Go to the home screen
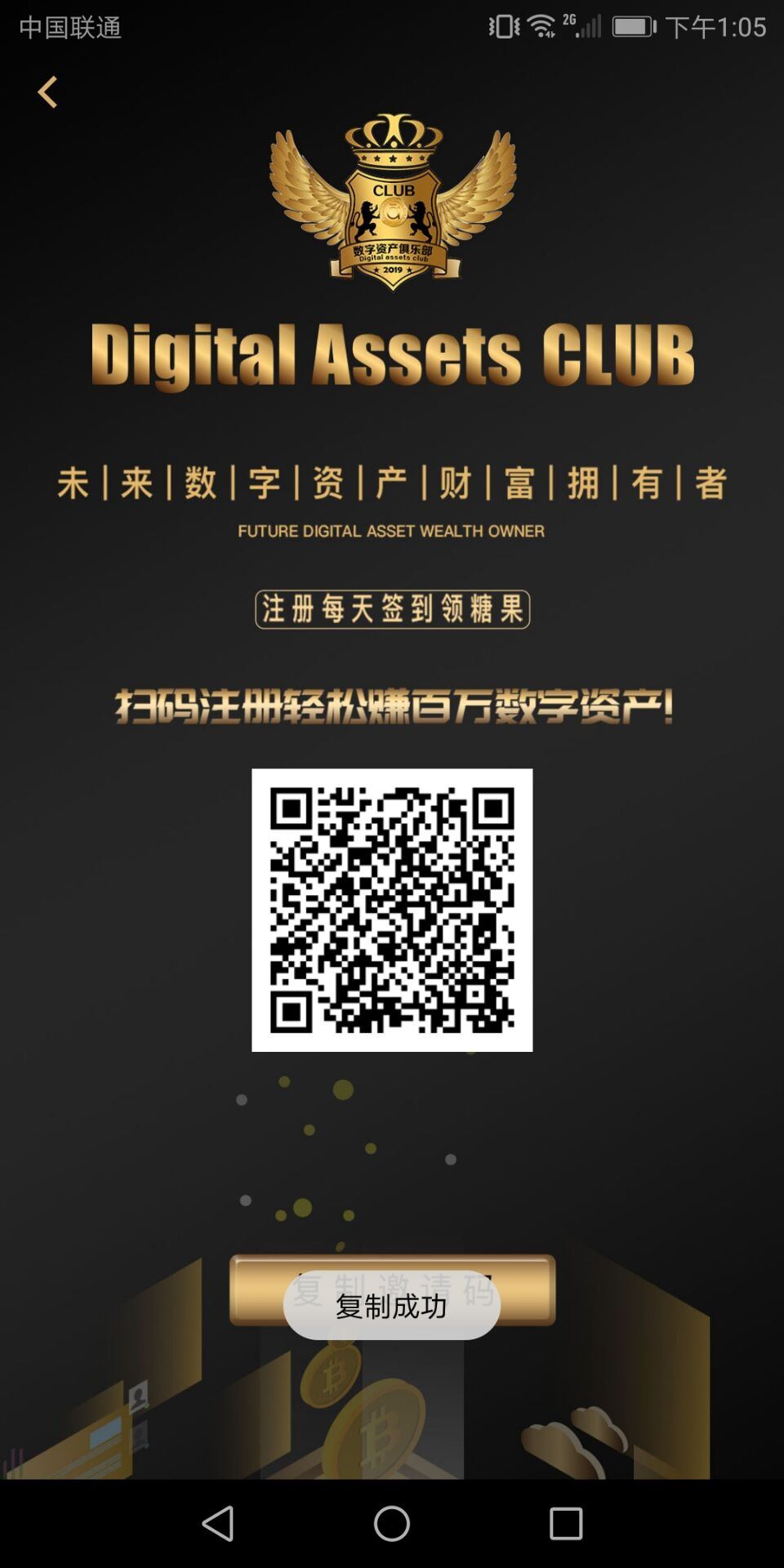Image resolution: width=784 pixels, height=1568 pixels. pyautogui.click(x=392, y=1523)
